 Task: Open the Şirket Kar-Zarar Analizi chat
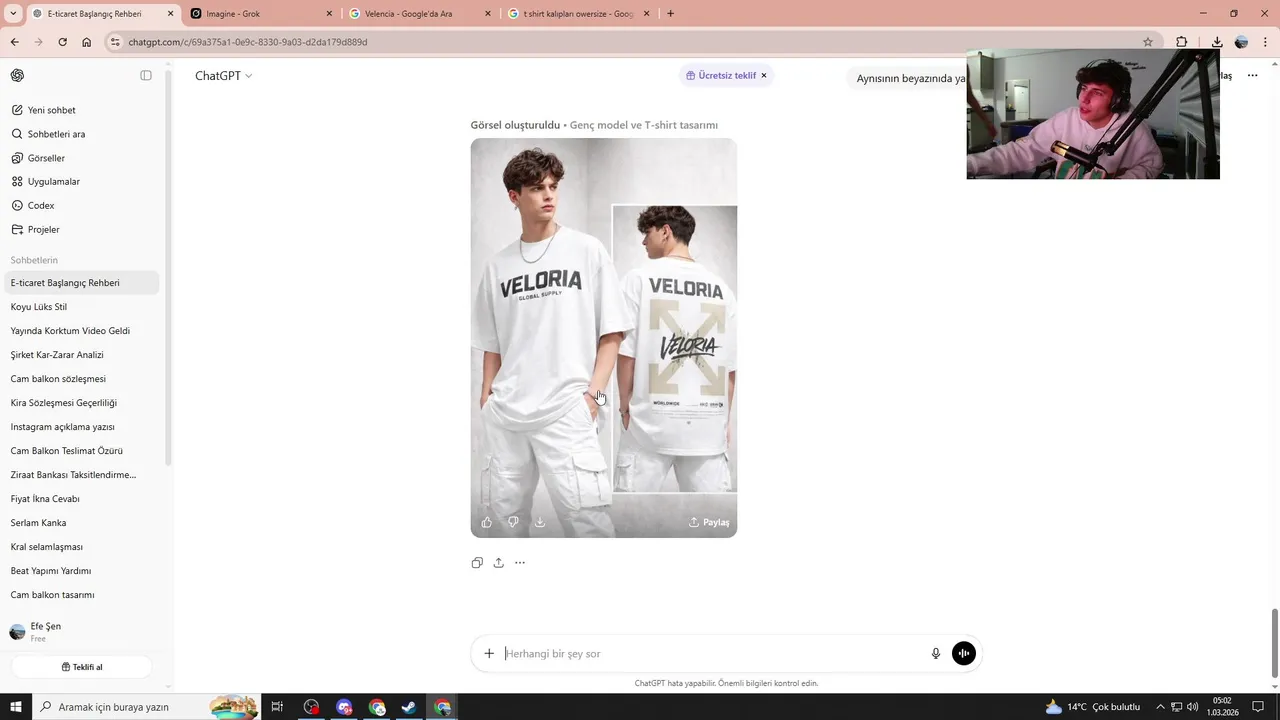(x=57, y=355)
